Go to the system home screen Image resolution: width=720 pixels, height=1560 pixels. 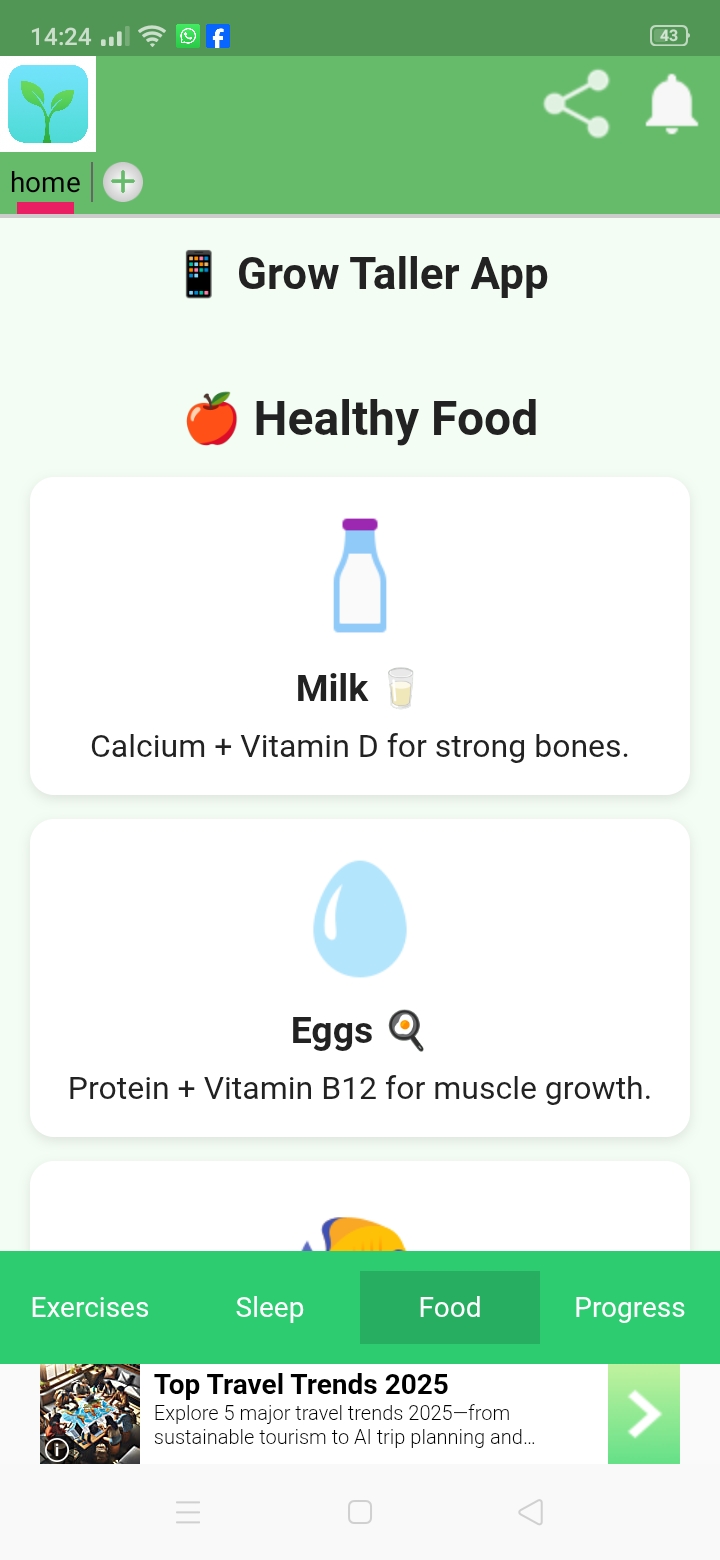(x=360, y=1512)
